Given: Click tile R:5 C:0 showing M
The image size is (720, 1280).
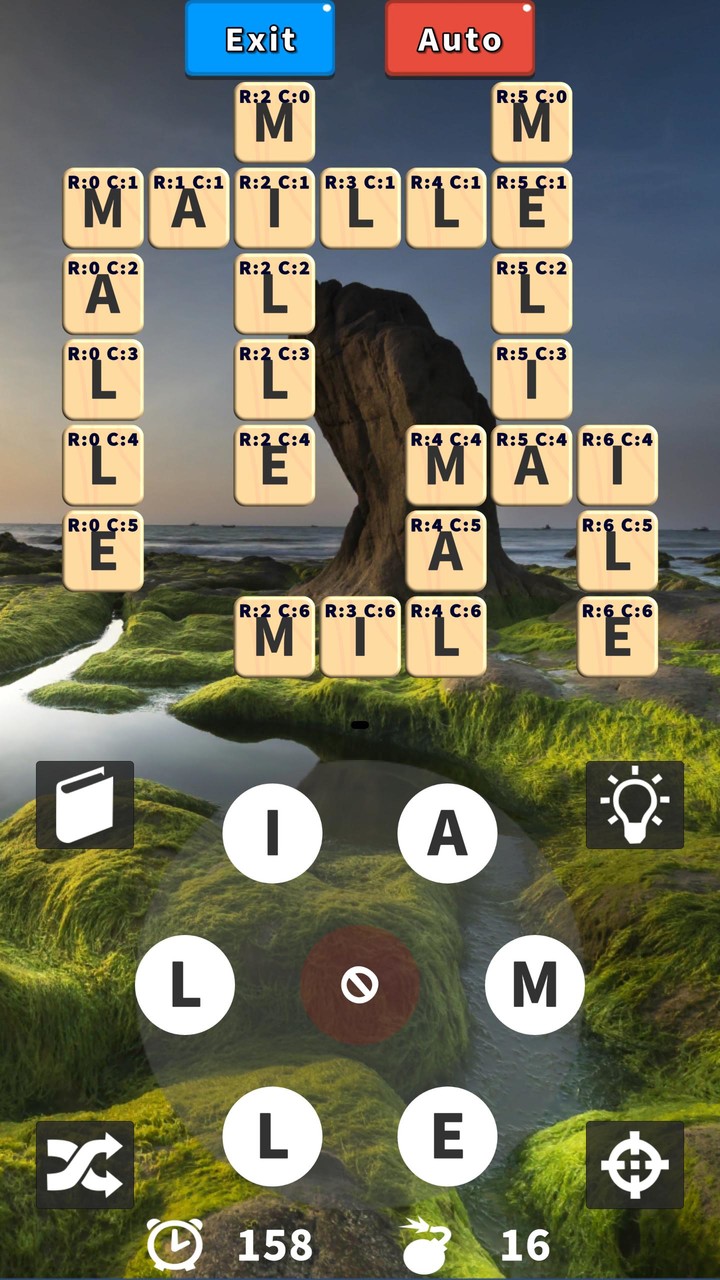Looking at the screenshot, I should [x=533, y=122].
